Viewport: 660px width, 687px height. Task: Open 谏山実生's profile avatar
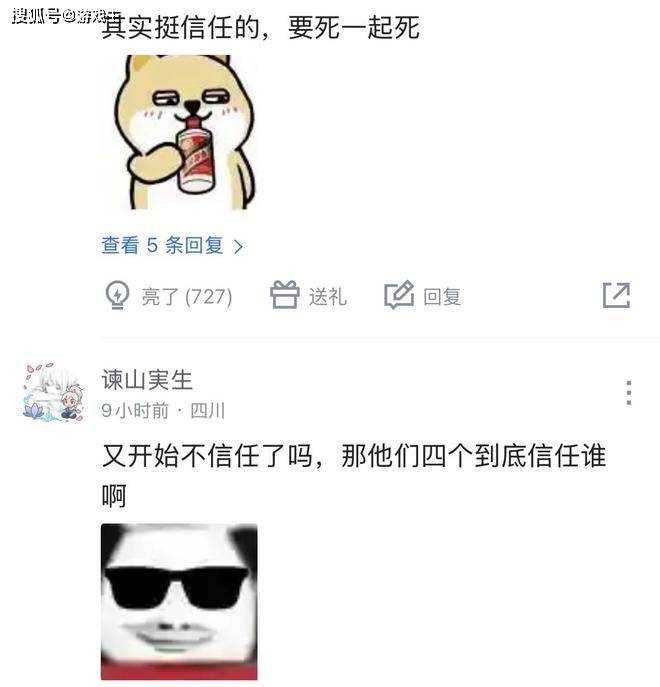pos(52,393)
